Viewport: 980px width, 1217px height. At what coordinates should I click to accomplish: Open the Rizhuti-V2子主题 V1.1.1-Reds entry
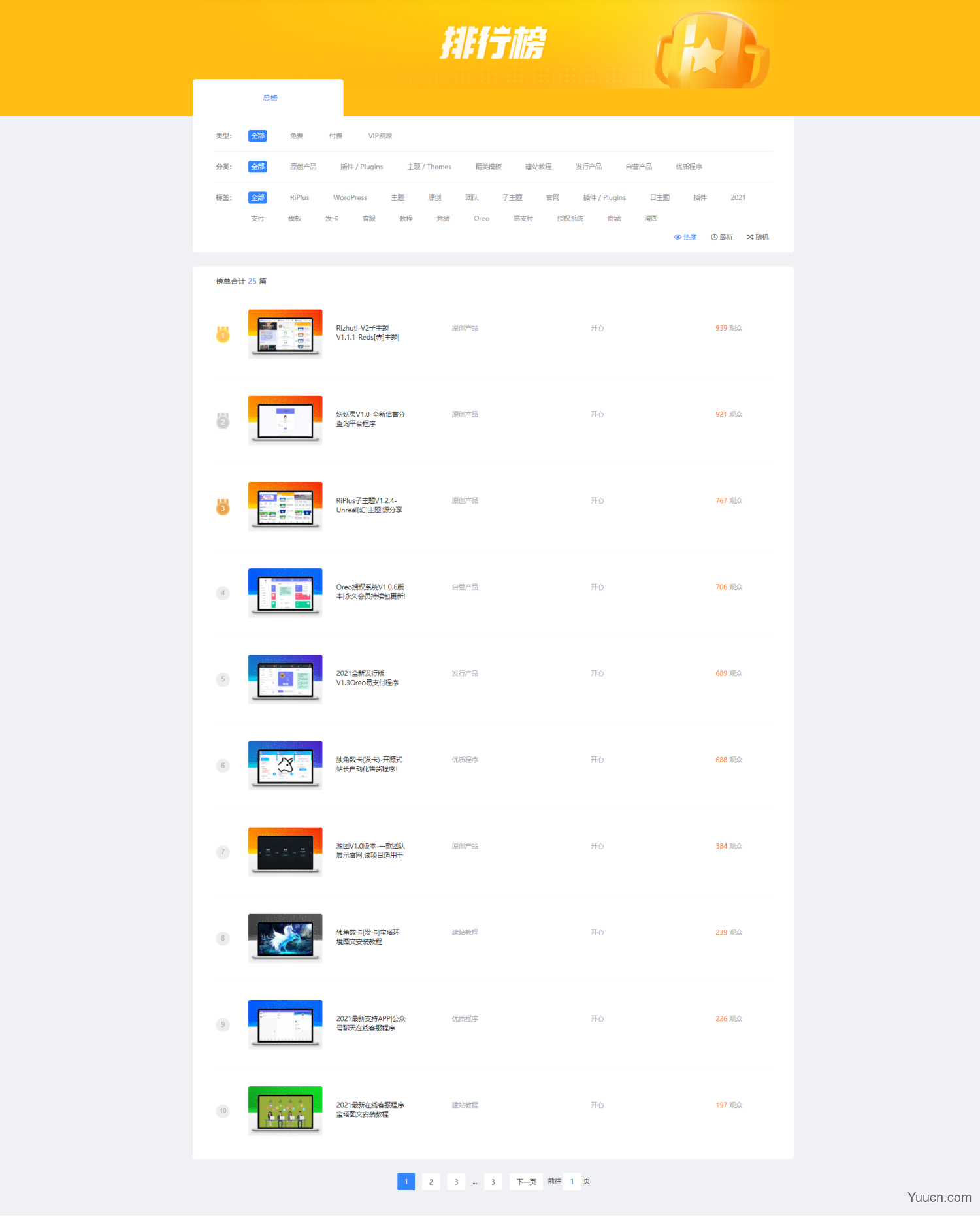click(x=367, y=333)
